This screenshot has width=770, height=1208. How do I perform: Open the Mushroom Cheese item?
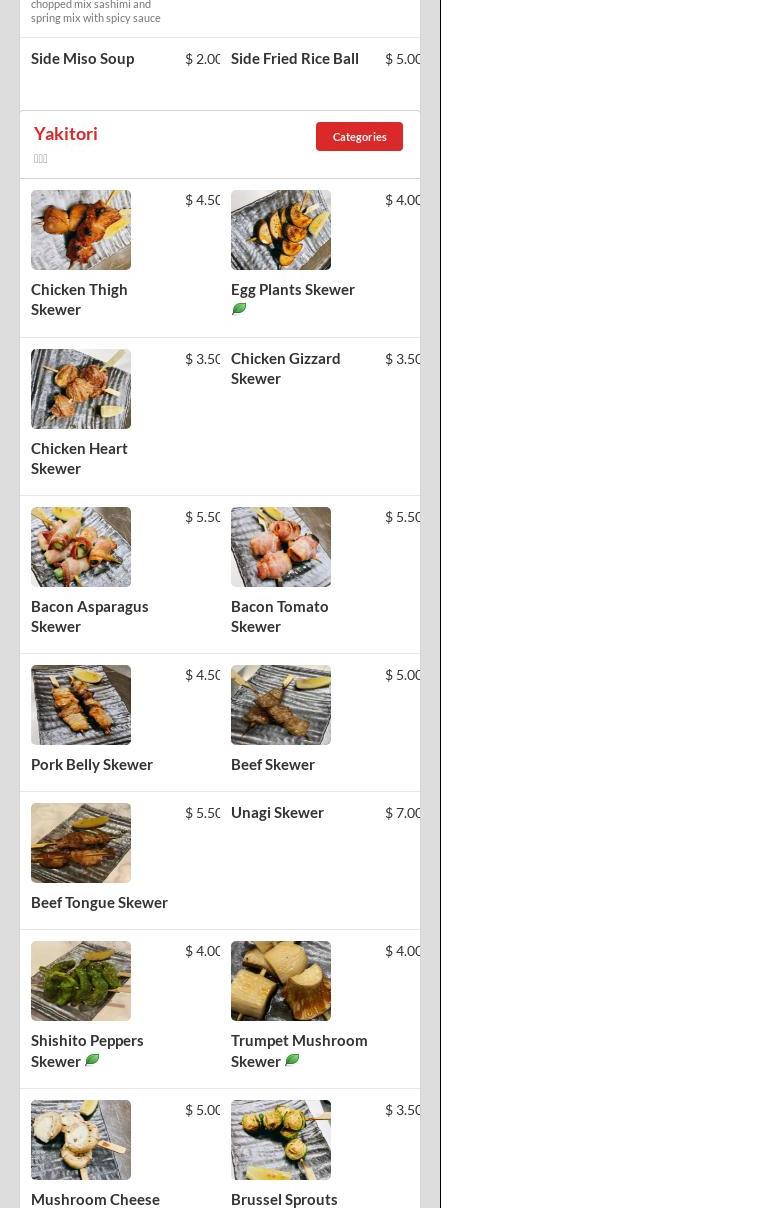pyautogui.click(x=95, y=1198)
